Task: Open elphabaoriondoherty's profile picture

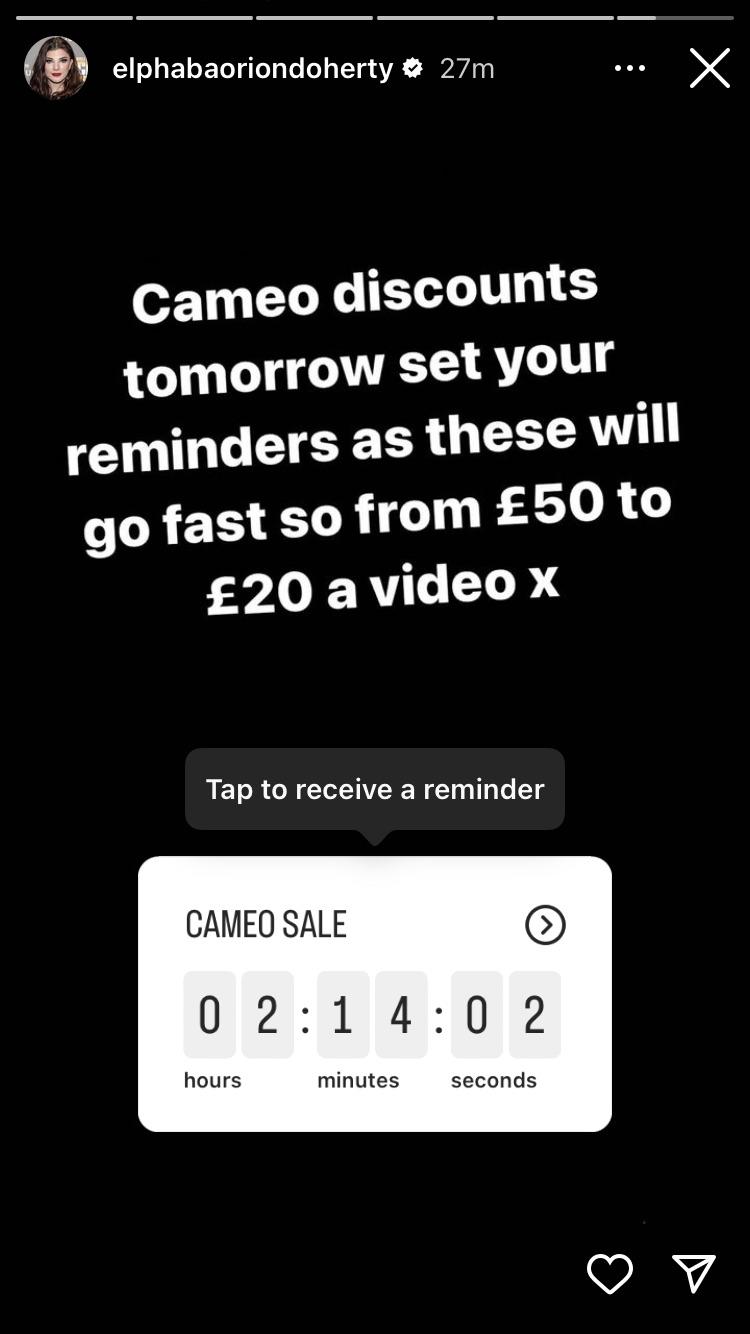Action: pos(56,68)
